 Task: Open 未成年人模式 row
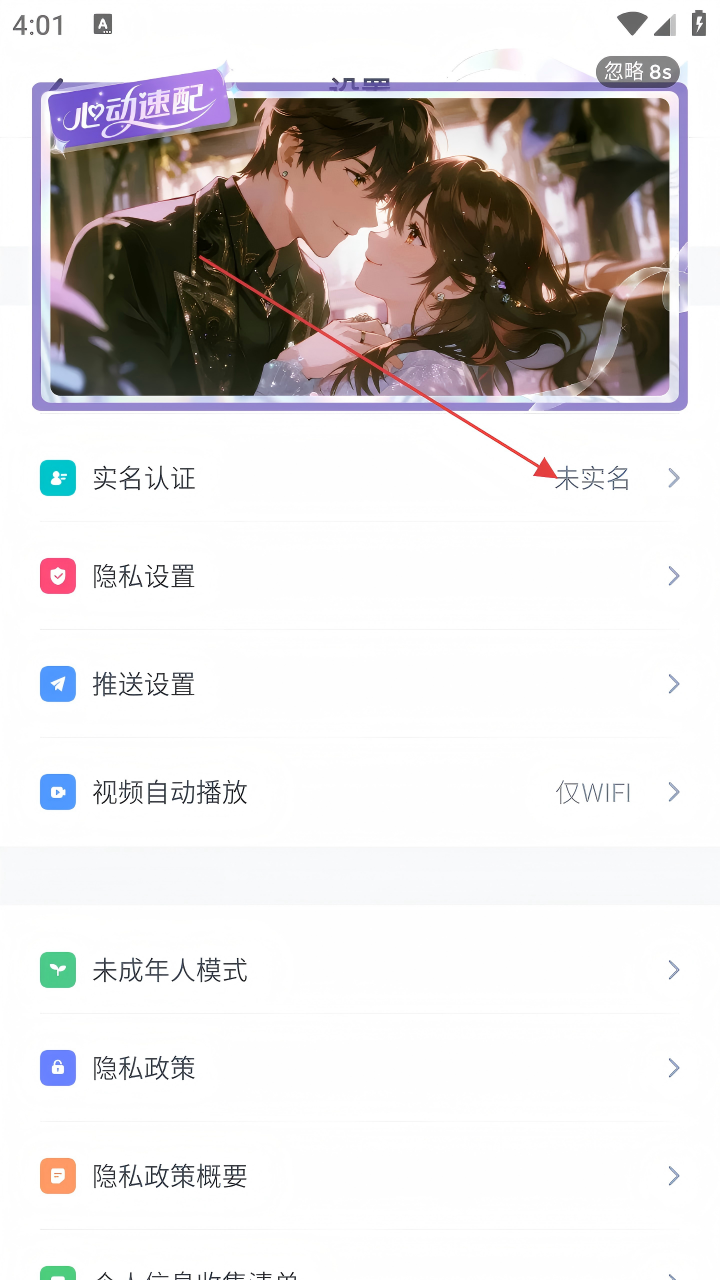[360, 970]
